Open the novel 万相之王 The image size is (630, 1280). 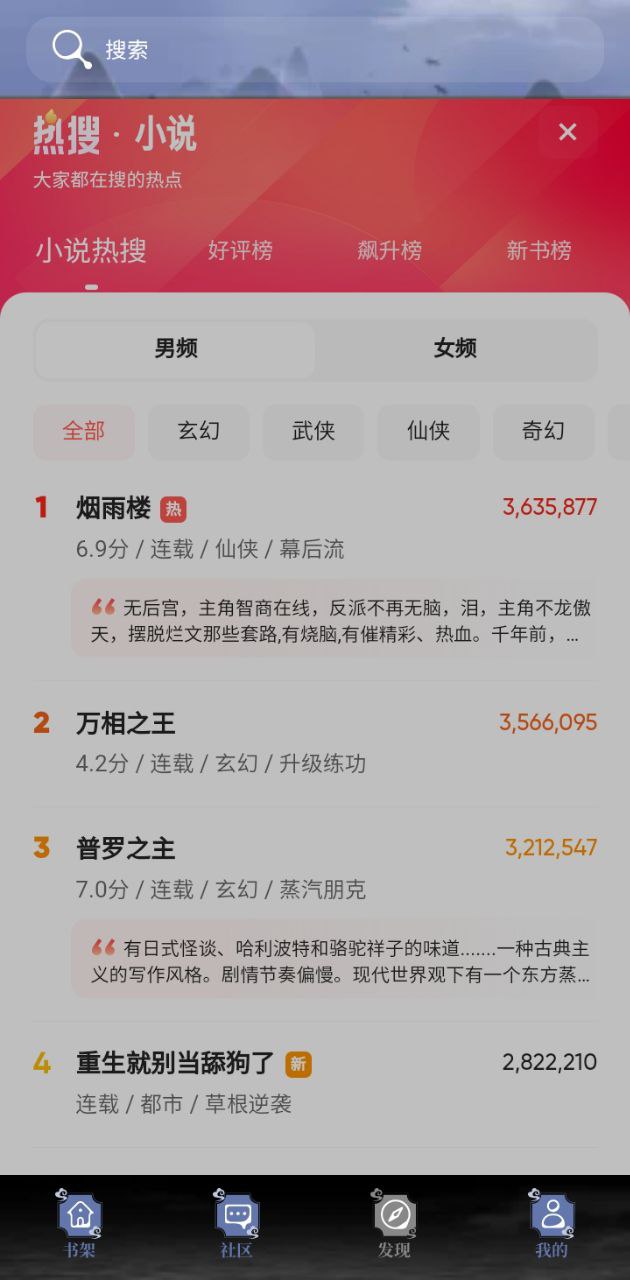126,723
